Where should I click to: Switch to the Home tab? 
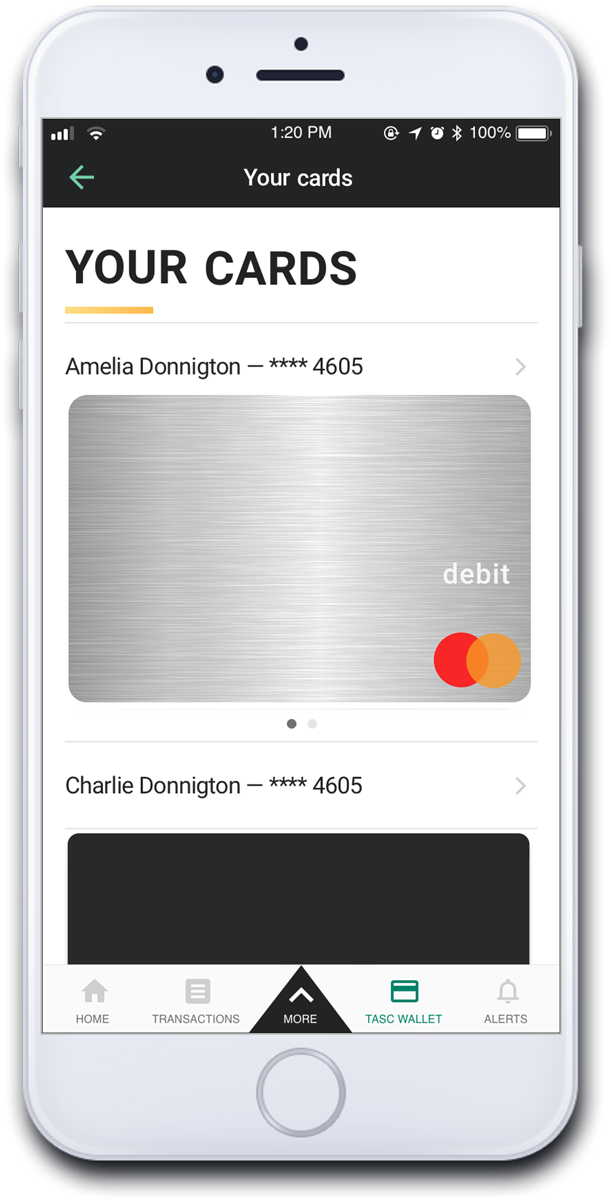click(x=93, y=1002)
